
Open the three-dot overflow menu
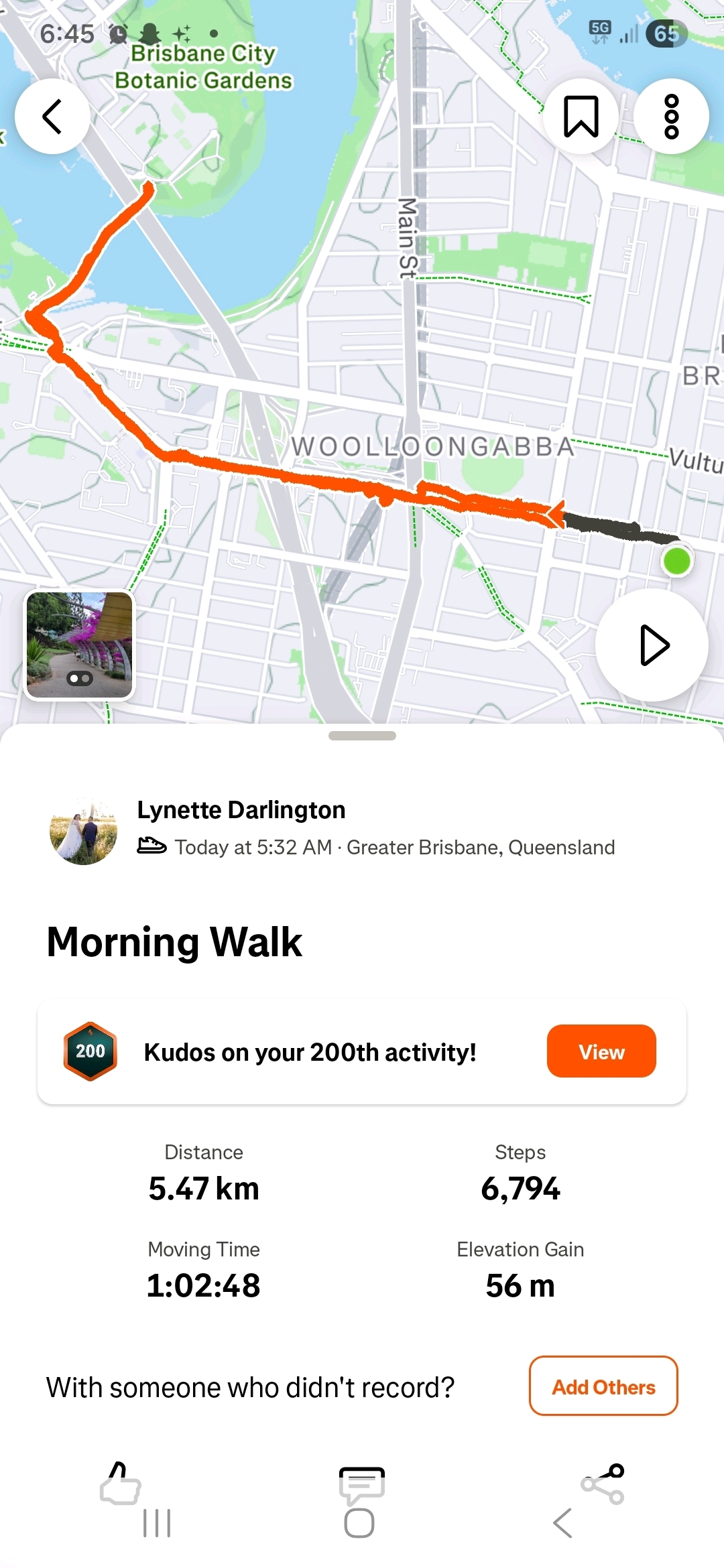coord(671,117)
